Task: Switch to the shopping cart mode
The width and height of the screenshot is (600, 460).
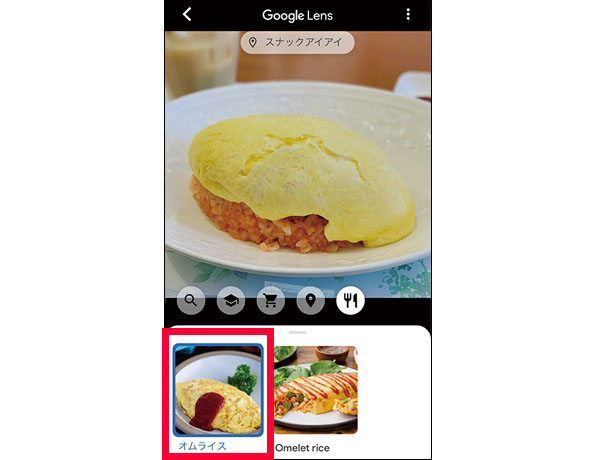Action: point(271,300)
